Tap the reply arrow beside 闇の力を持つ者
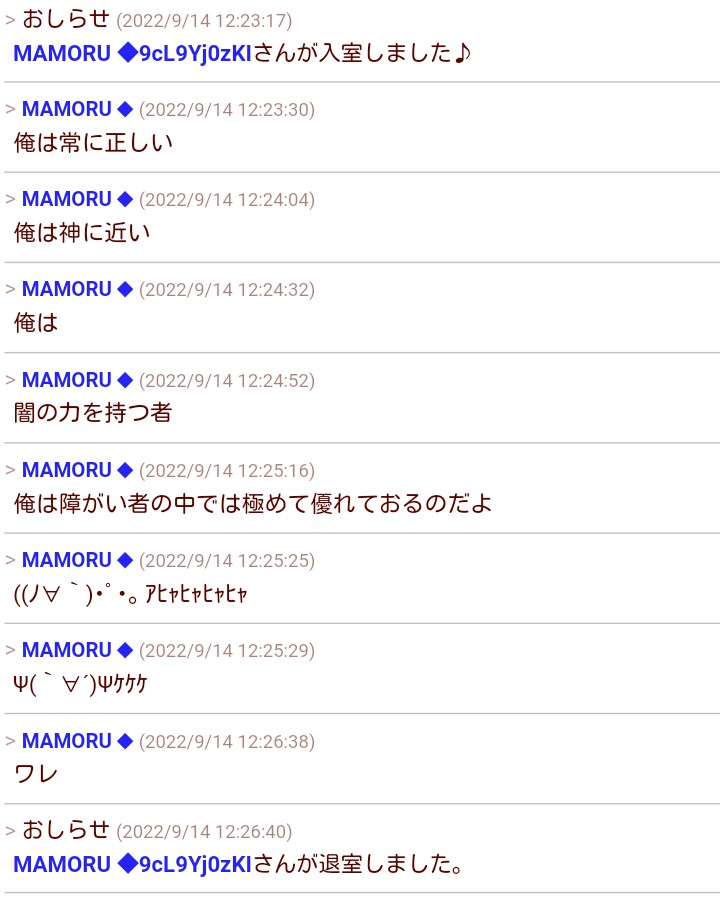Screen dimensions: 720x901 coord(10,380)
